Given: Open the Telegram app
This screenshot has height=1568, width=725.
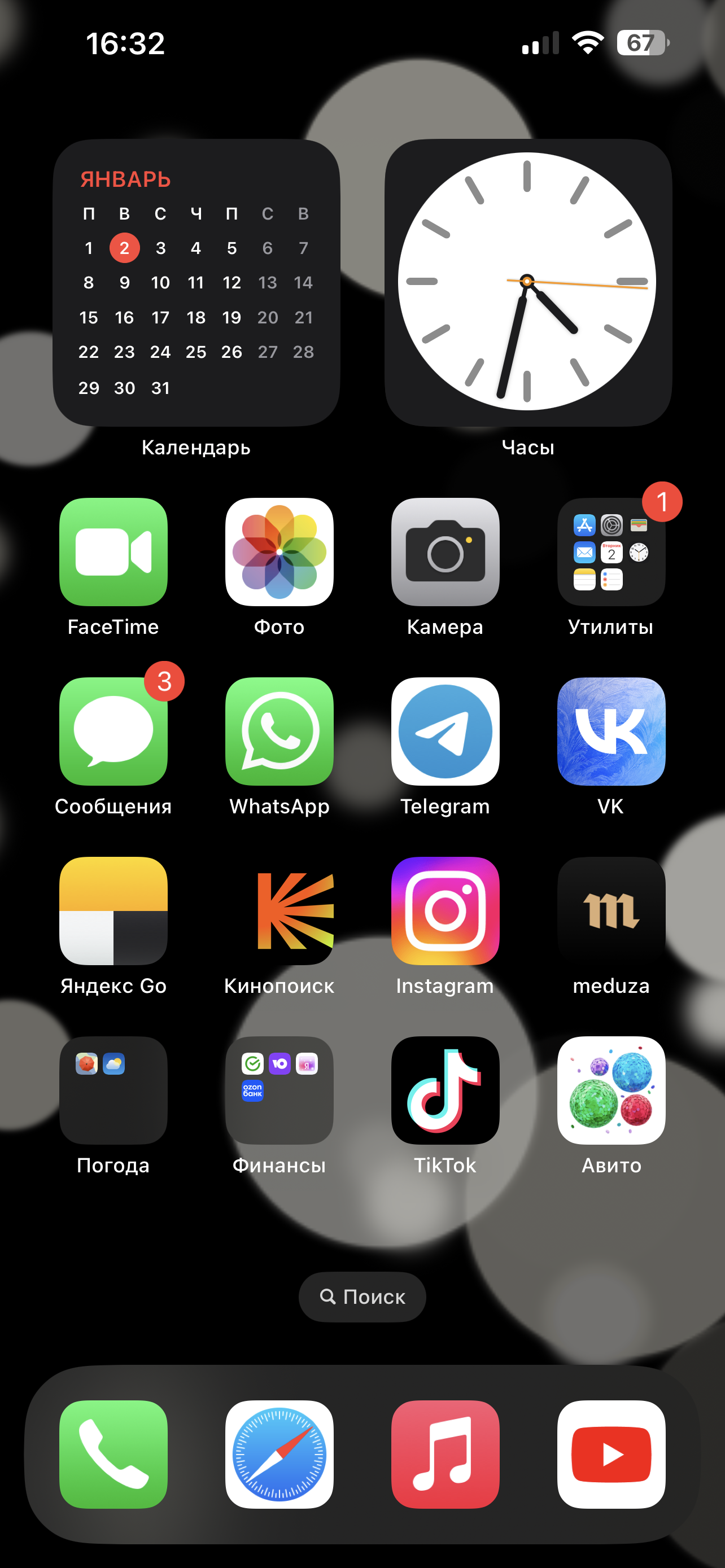Looking at the screenshot, I should (445, 731).
